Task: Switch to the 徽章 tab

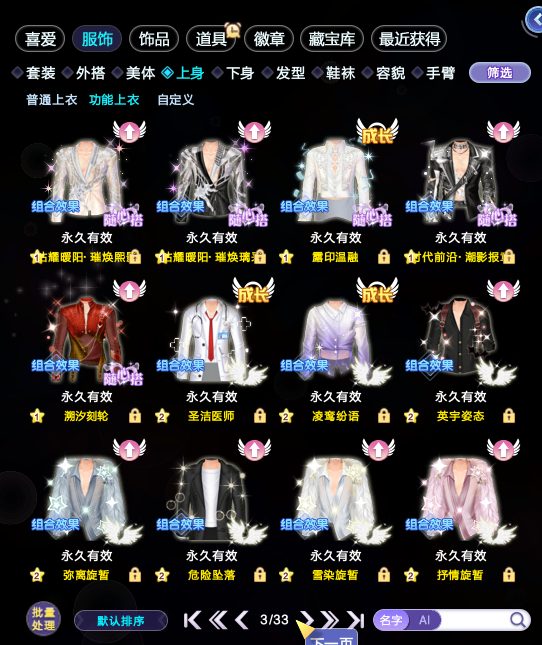Action: 269,39
